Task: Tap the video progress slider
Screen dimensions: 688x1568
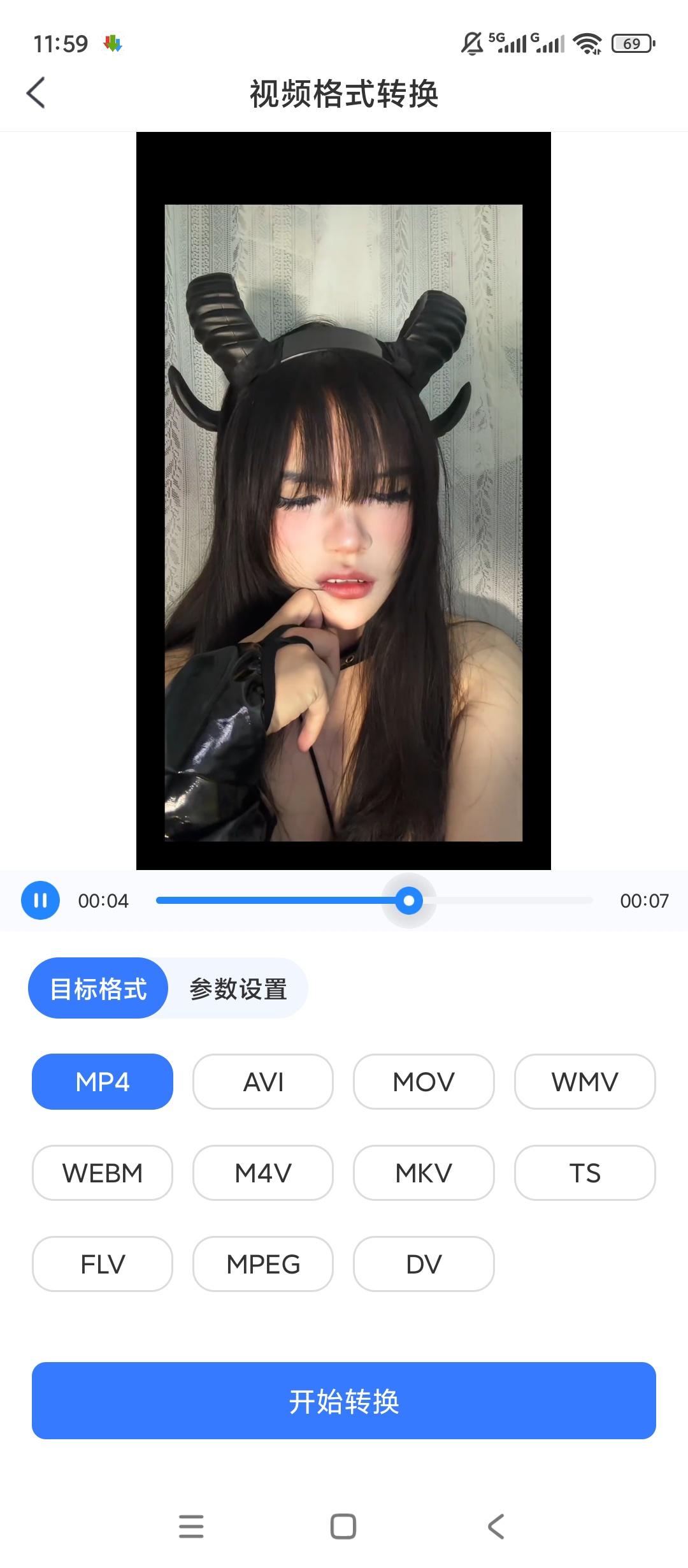Action: pyautogui.click(x=375, y=901)
